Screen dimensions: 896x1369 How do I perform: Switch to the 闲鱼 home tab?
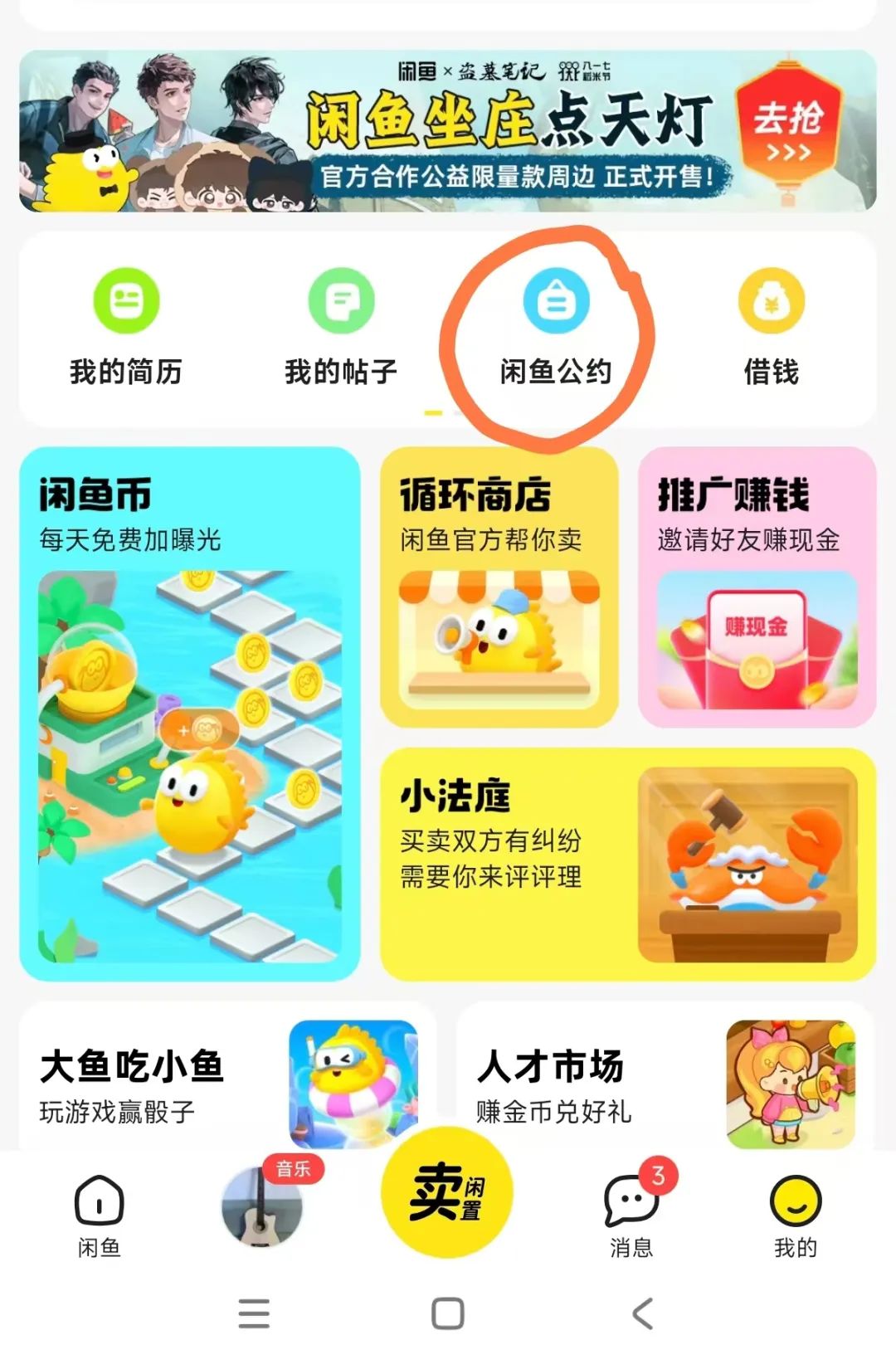tap(100, 1216)
